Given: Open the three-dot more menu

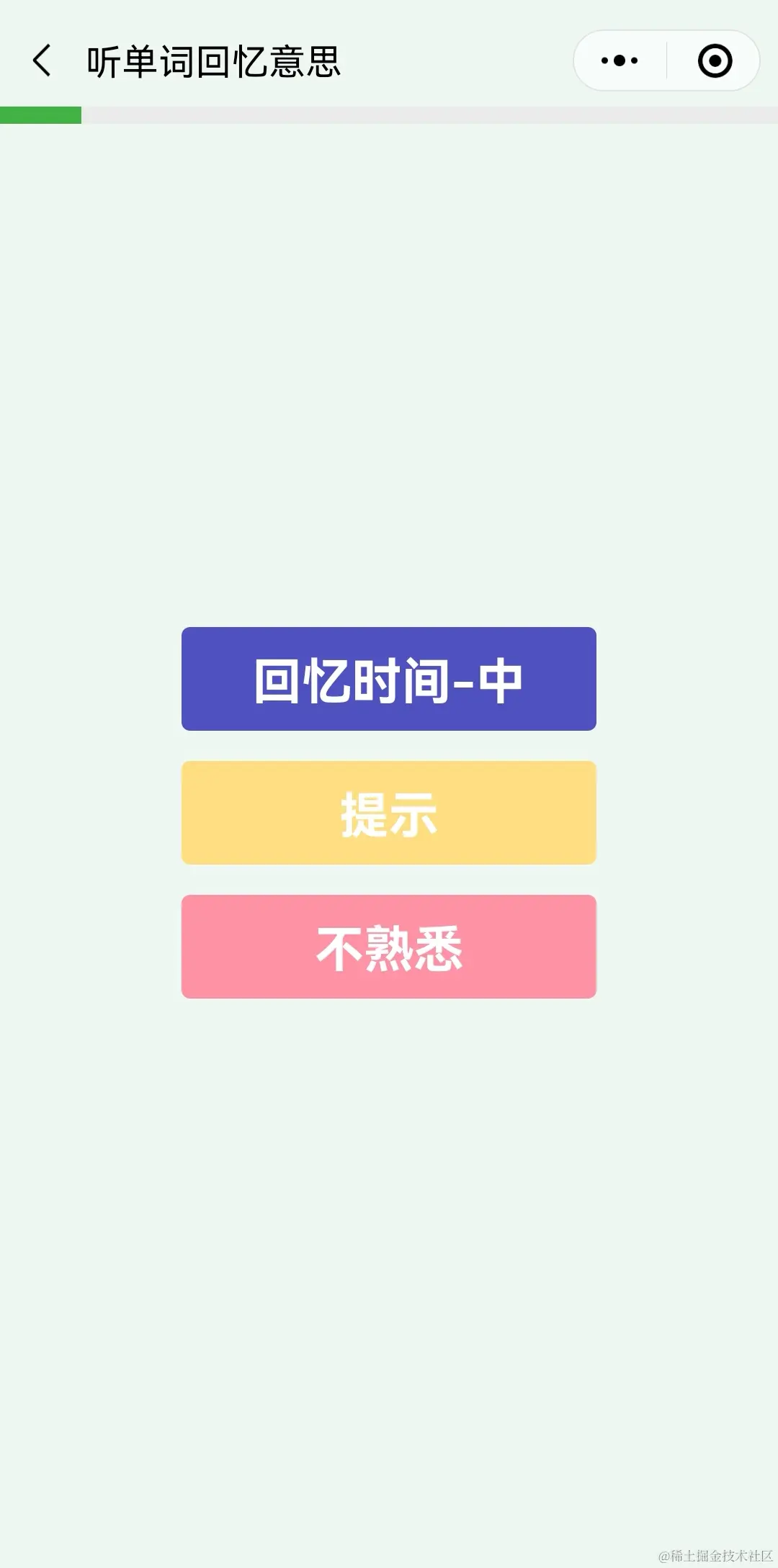Looking at the screenshot, I should (620, 60).
